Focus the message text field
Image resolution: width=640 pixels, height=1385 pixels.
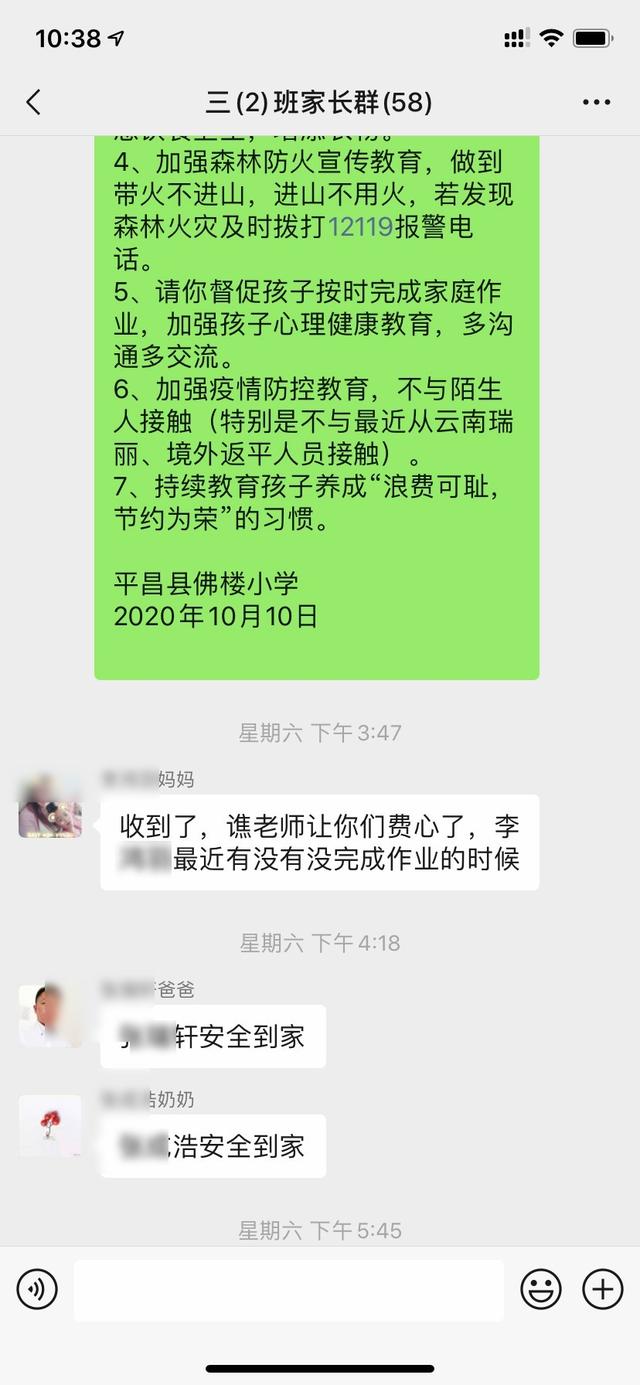(288, 1290)
